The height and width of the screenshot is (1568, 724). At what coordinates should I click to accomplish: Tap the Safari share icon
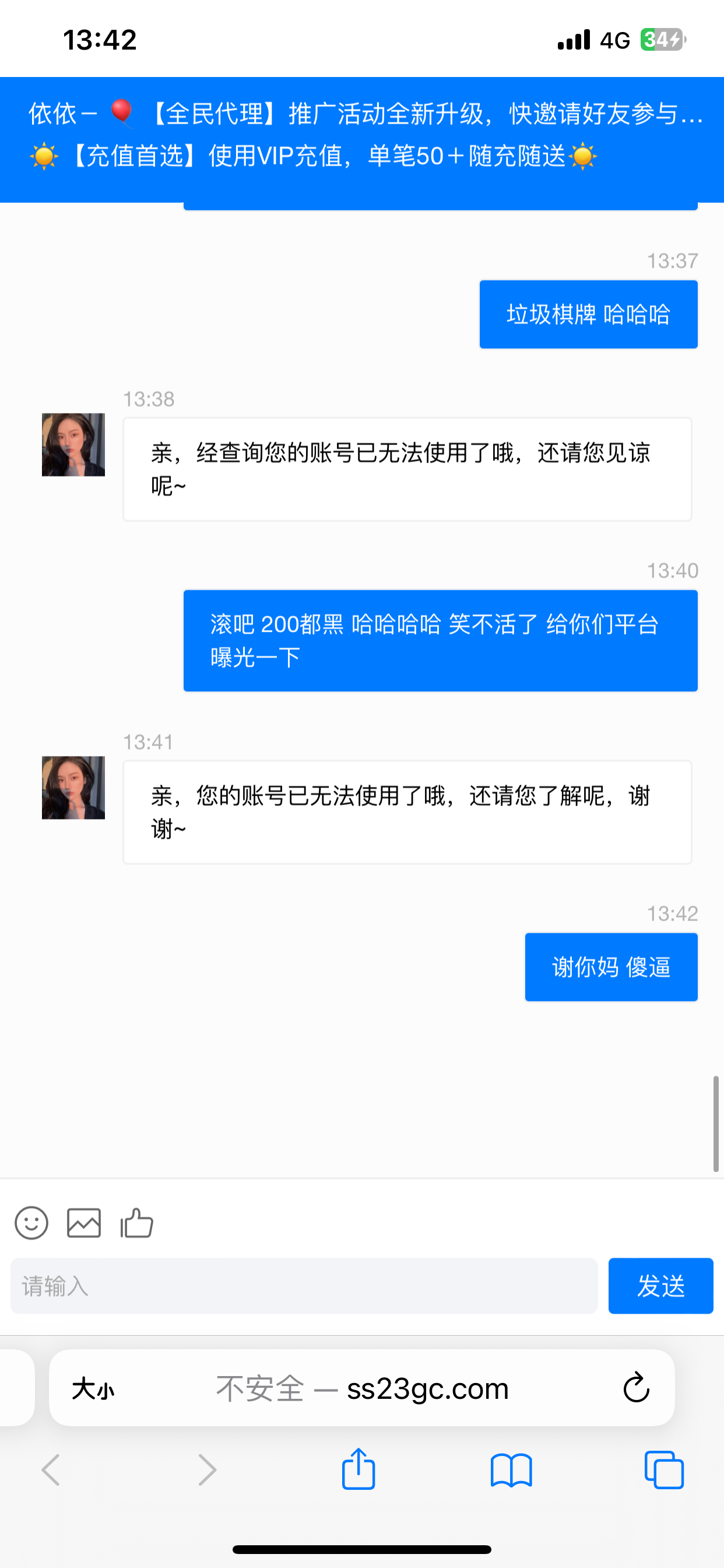tap(359, 1469)
